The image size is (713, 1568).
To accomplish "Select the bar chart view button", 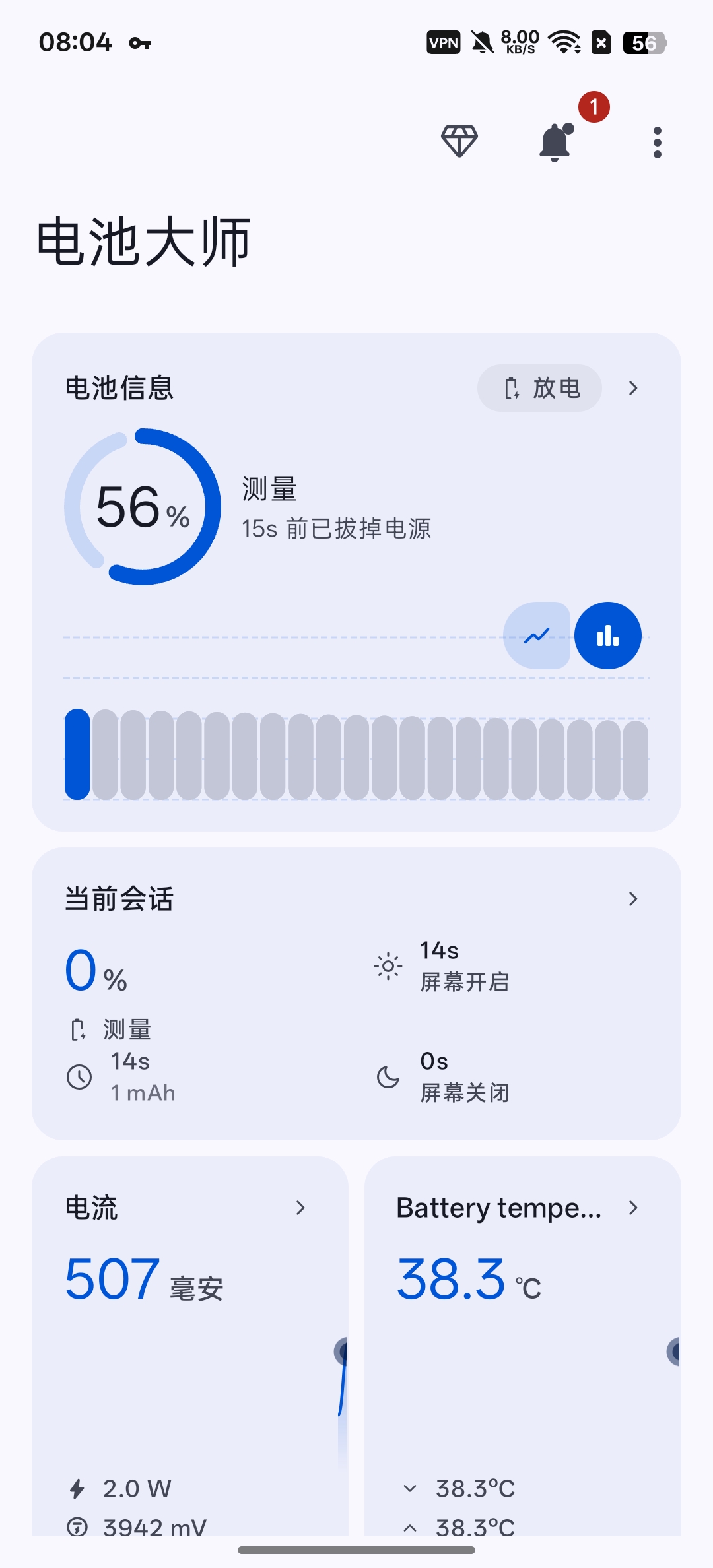I will [608, 636].
